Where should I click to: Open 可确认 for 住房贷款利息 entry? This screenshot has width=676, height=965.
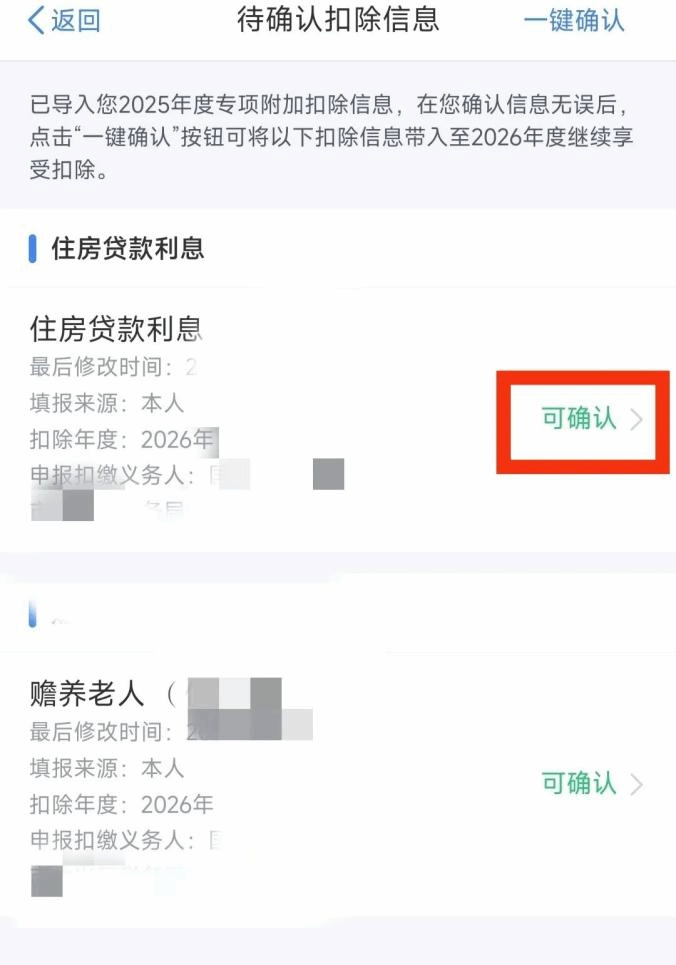point(590,419)
